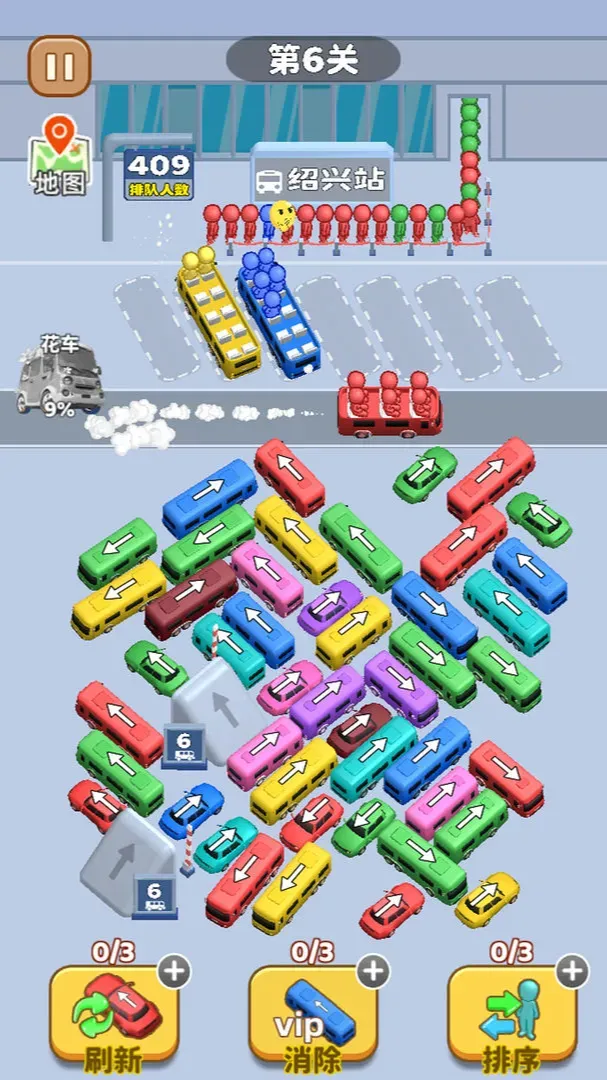The image size is (607, 1080).
Task: Add more 刷新 refresh power-ups
Action: 174,970
